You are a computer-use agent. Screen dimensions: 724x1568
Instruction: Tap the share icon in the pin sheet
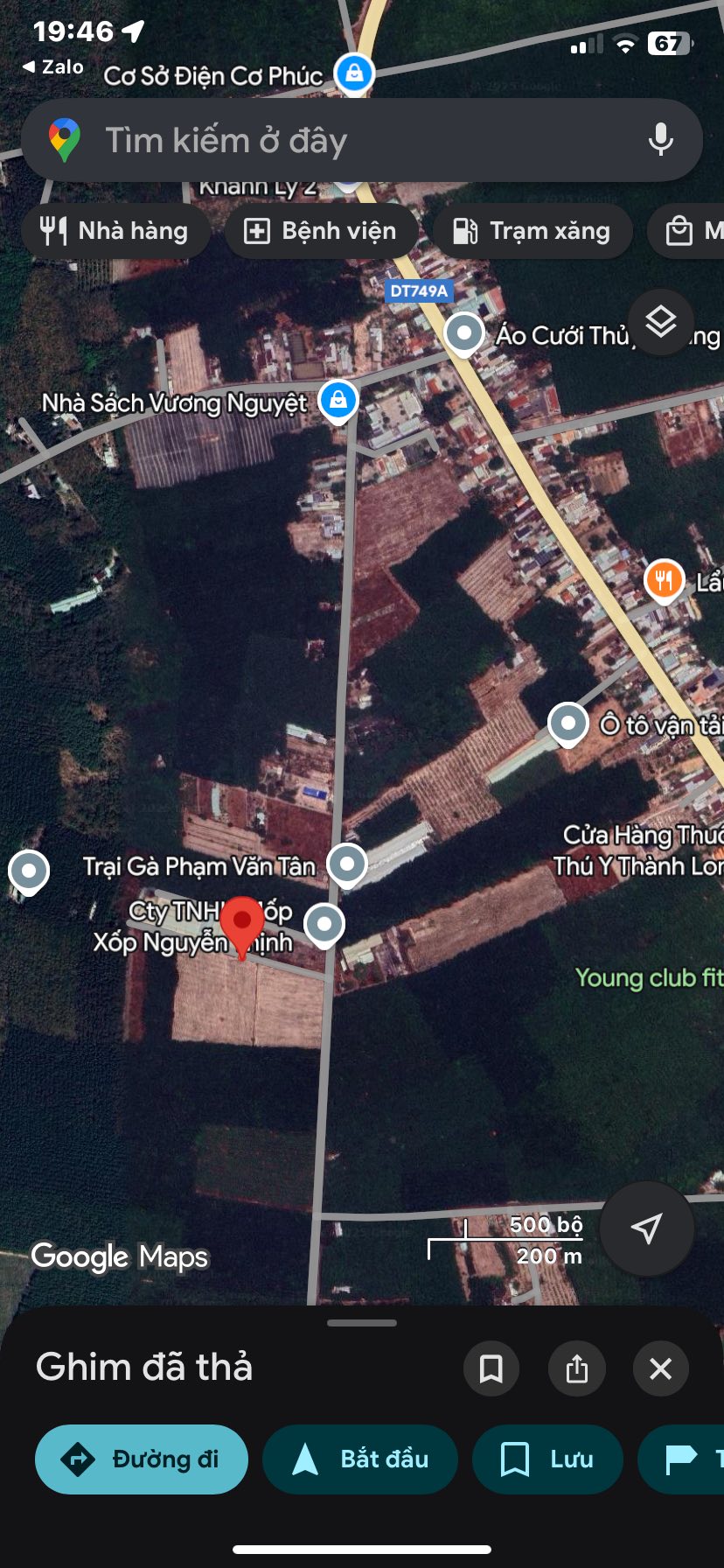coord(576,1368)
